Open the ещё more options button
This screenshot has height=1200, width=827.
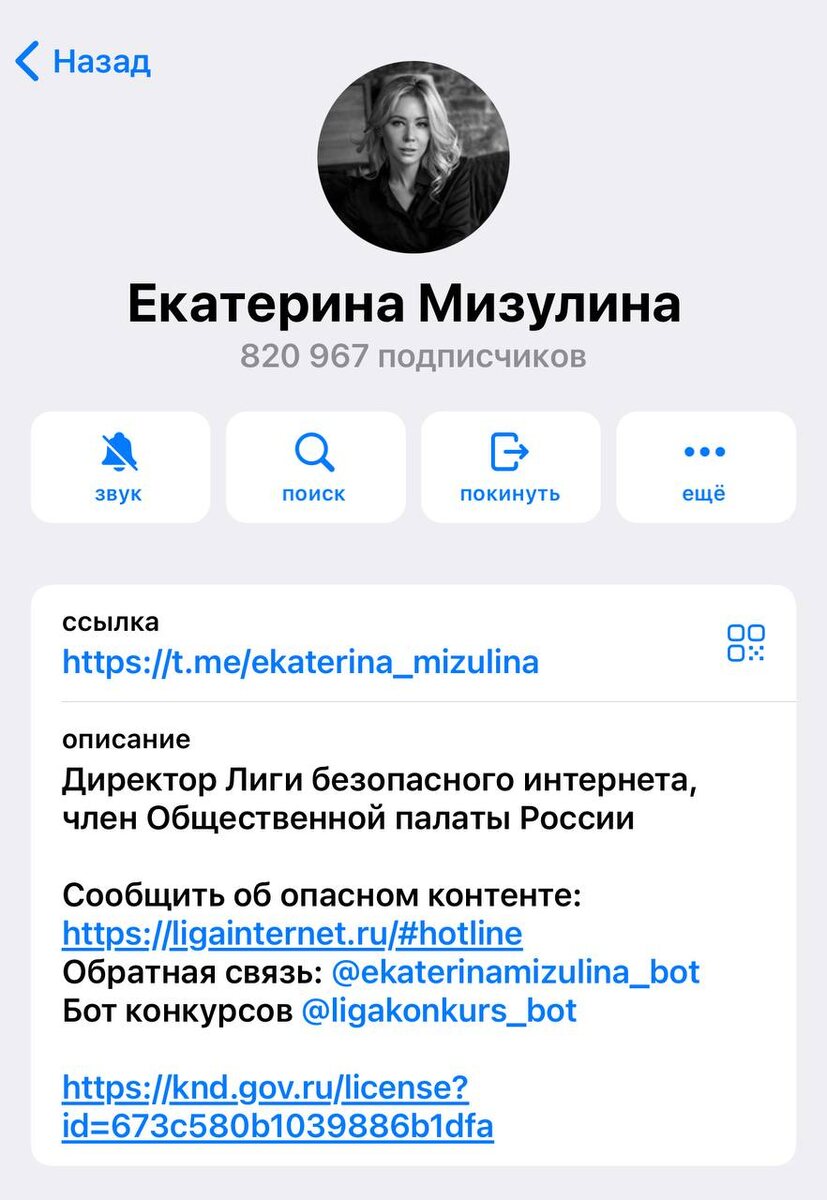(x=705, y=467)
